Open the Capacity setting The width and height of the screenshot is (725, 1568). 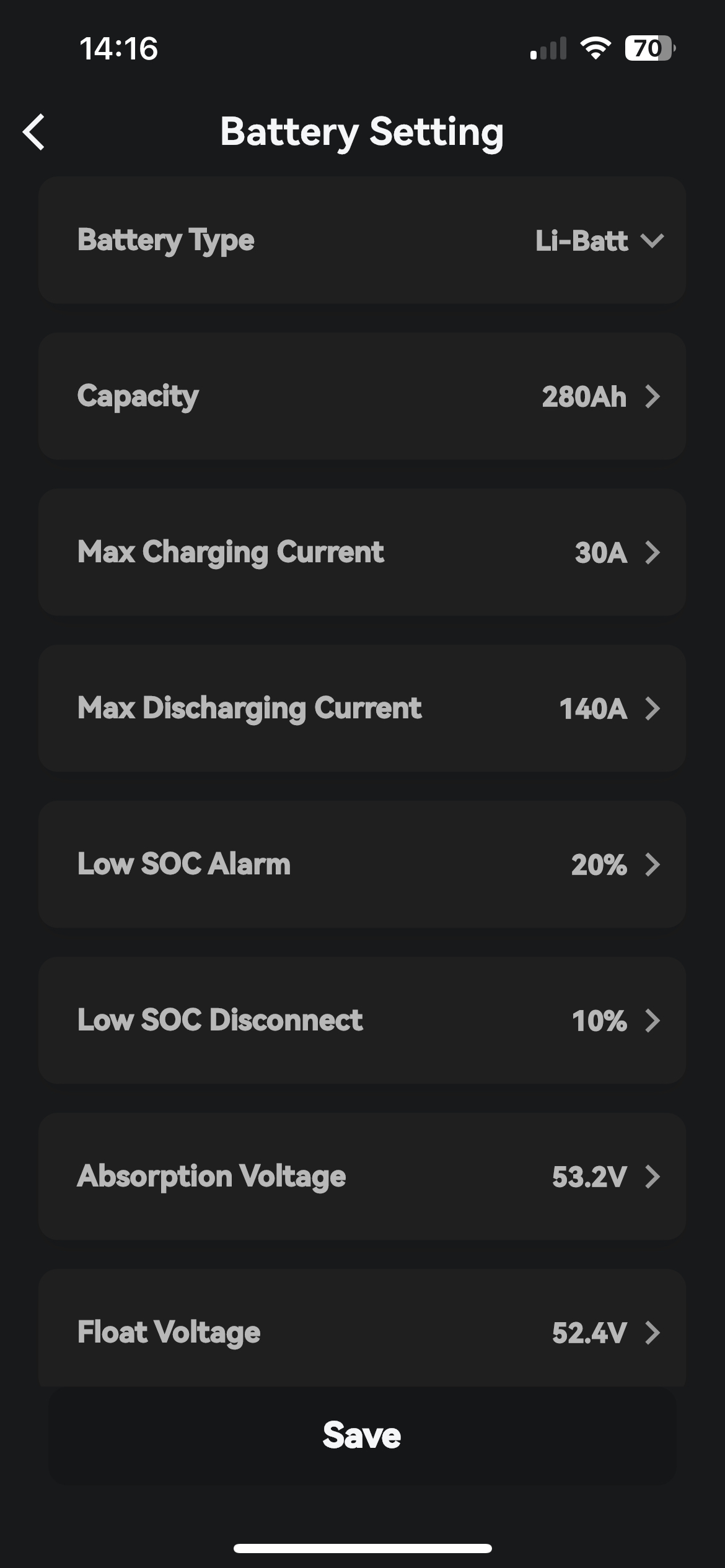tap(362, 396)
